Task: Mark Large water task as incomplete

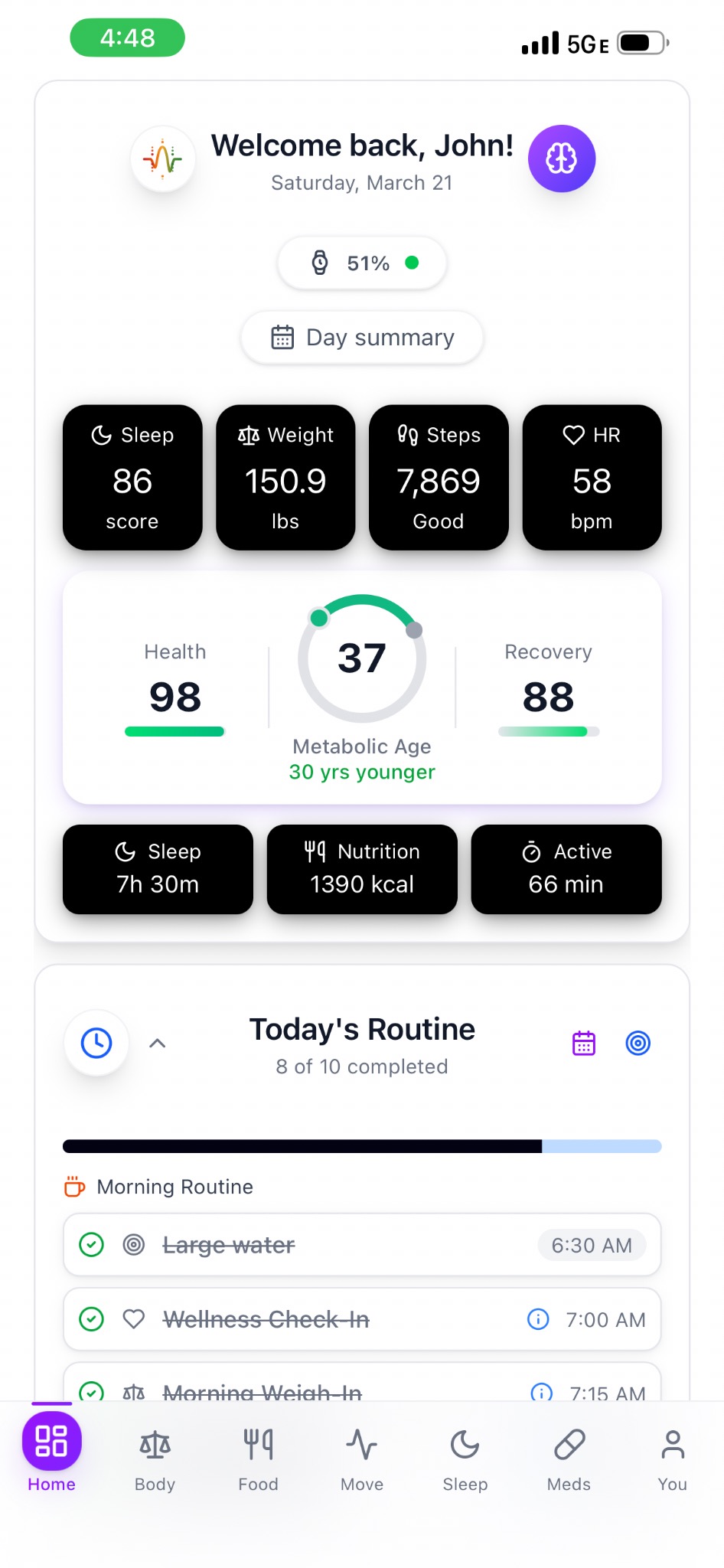Action: [x=91, y=1245]
